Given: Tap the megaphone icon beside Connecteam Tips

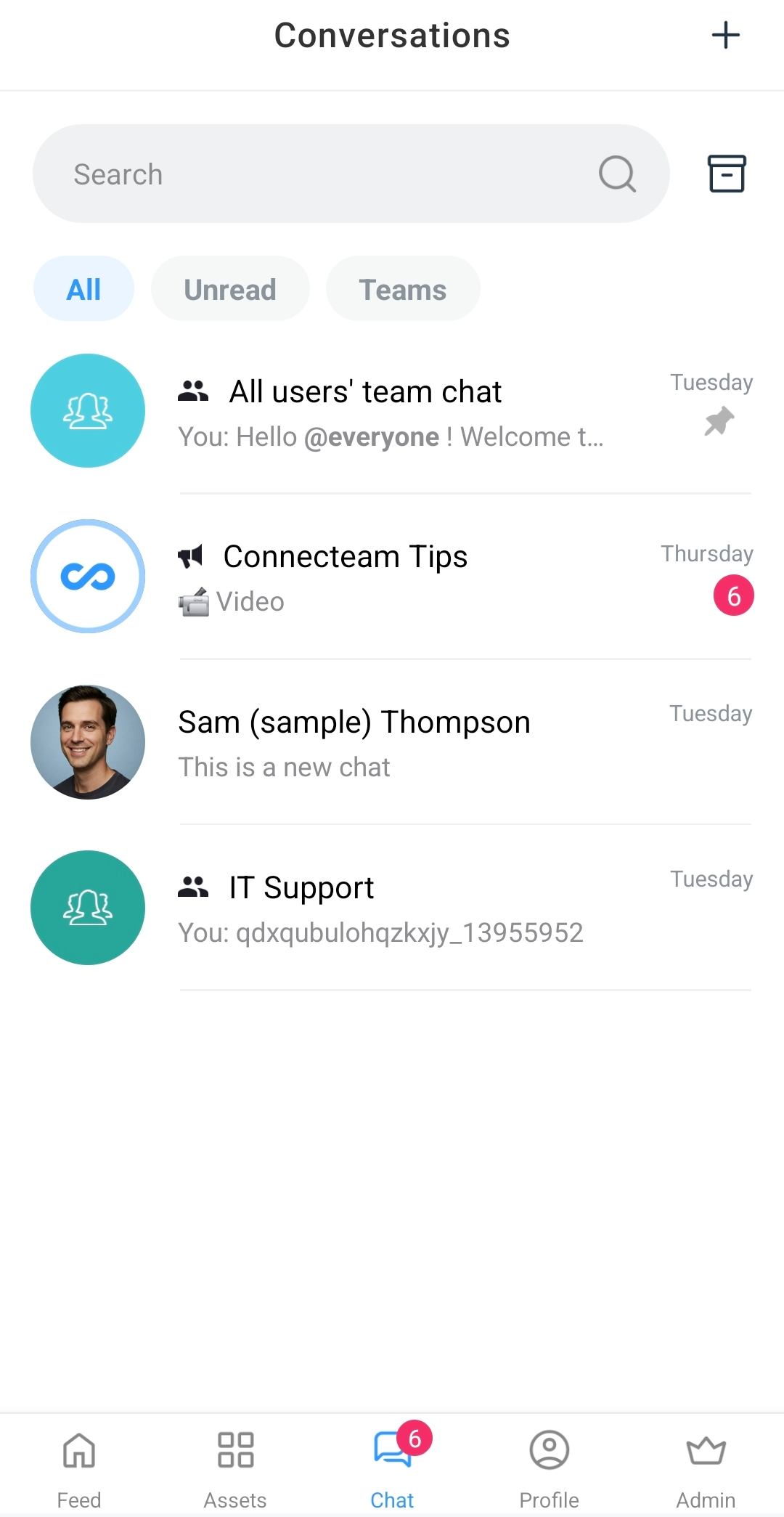Looking at the screenshot, I should [x=190, y=556].
